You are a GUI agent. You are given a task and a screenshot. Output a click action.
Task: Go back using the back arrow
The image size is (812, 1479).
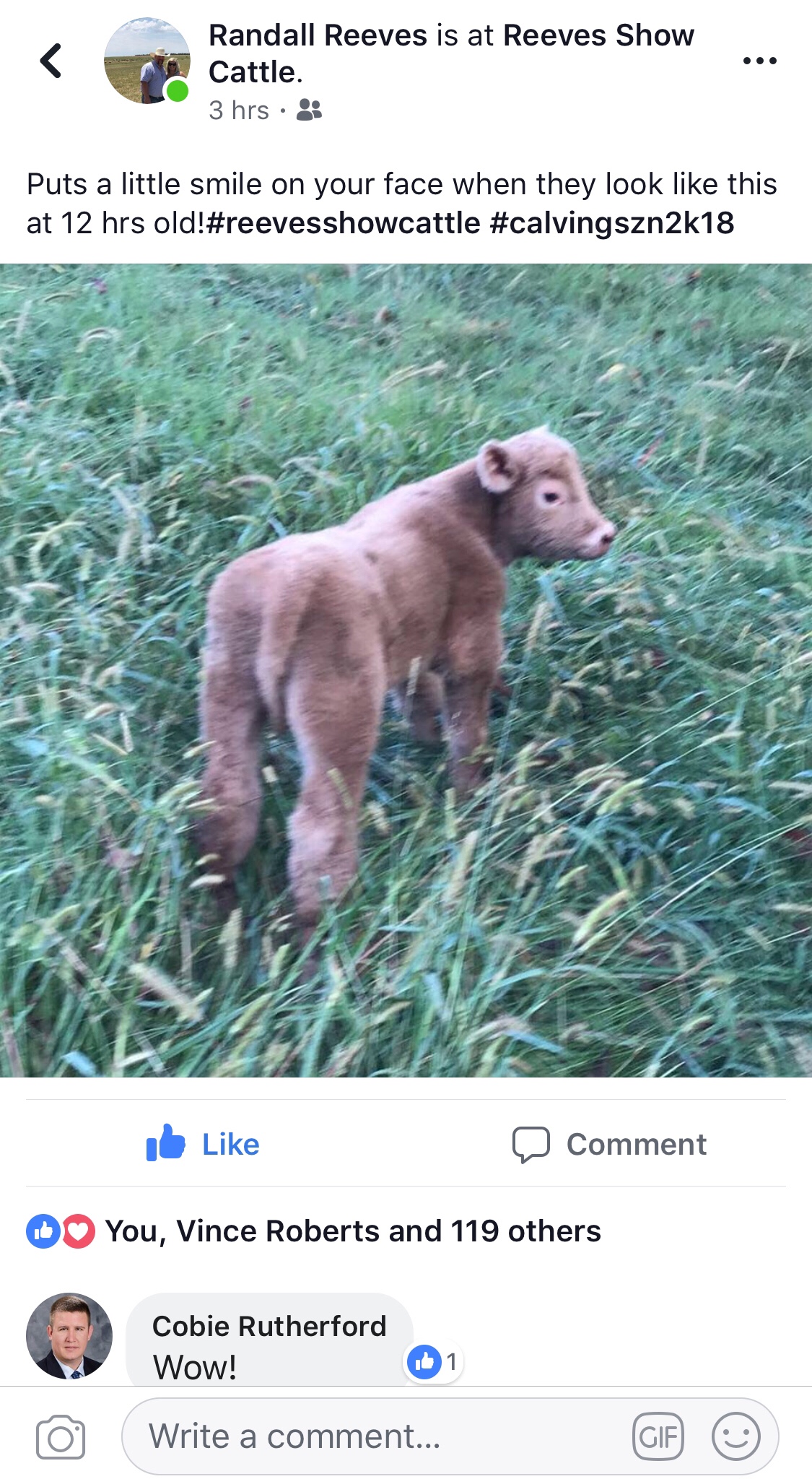(51, 61)
